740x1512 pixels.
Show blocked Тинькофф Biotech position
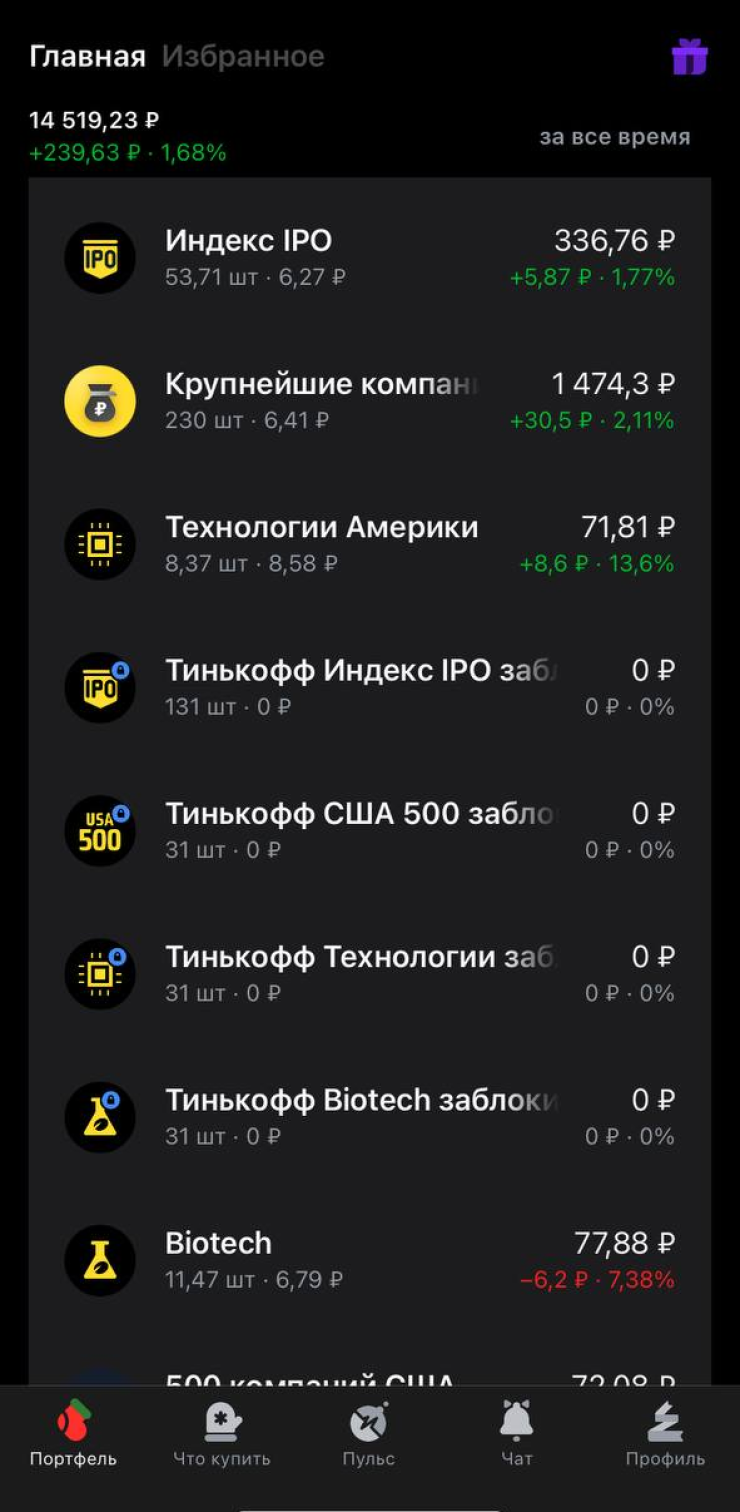click(x=370, y=1116)
